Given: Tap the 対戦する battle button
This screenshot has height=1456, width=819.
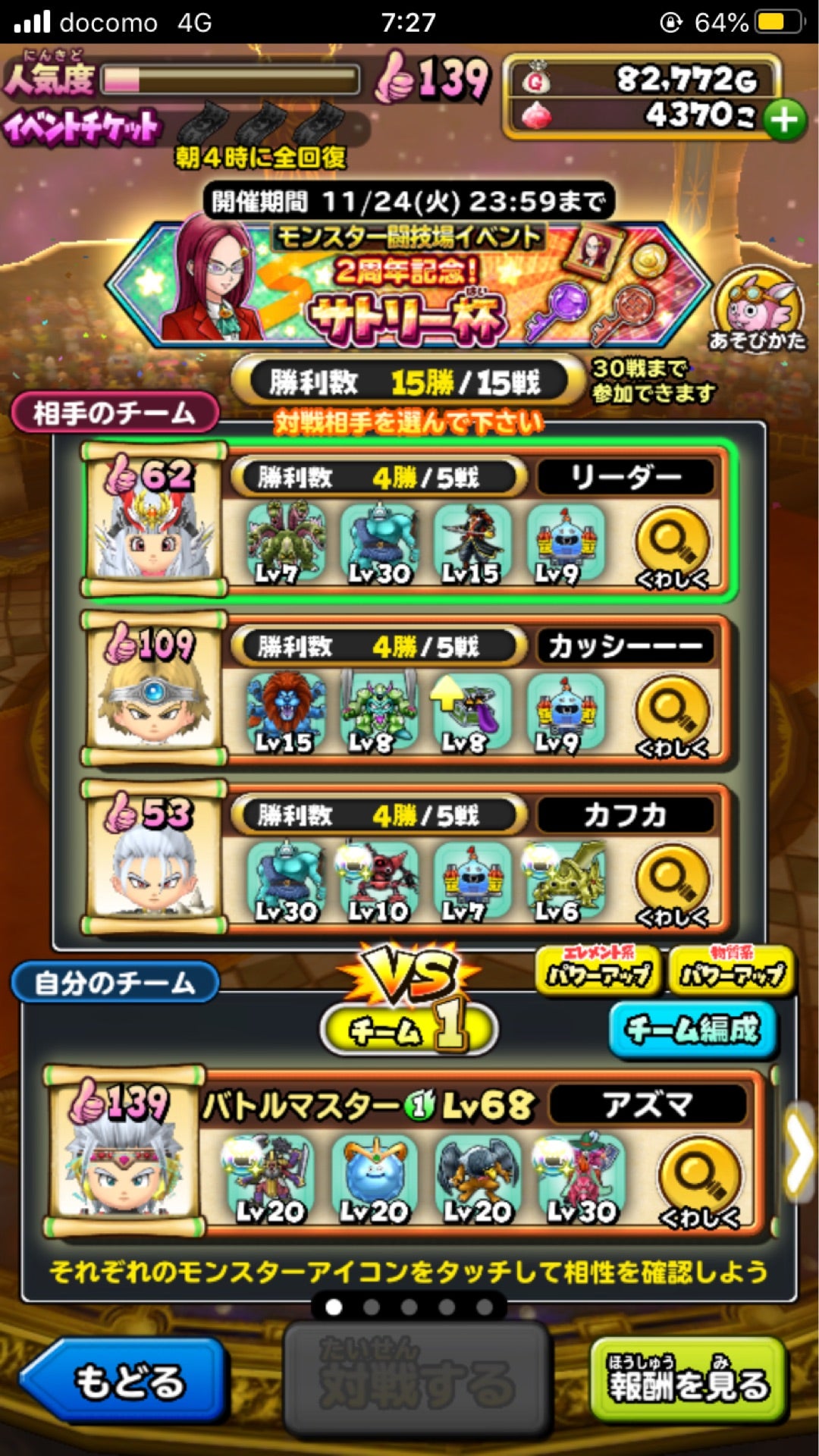Looking at the screenshot, I should [416, 1380].
